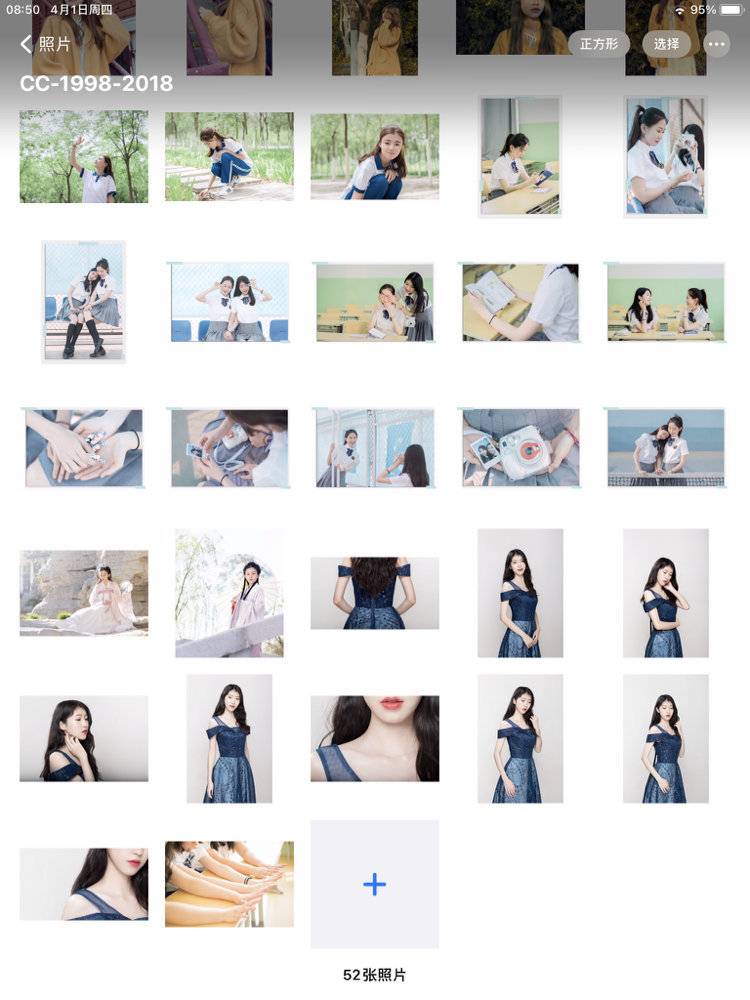This screenshot has width=750, height=1000.
Task: Open photo of hand holding a booklet
Action: coord(520,301)
